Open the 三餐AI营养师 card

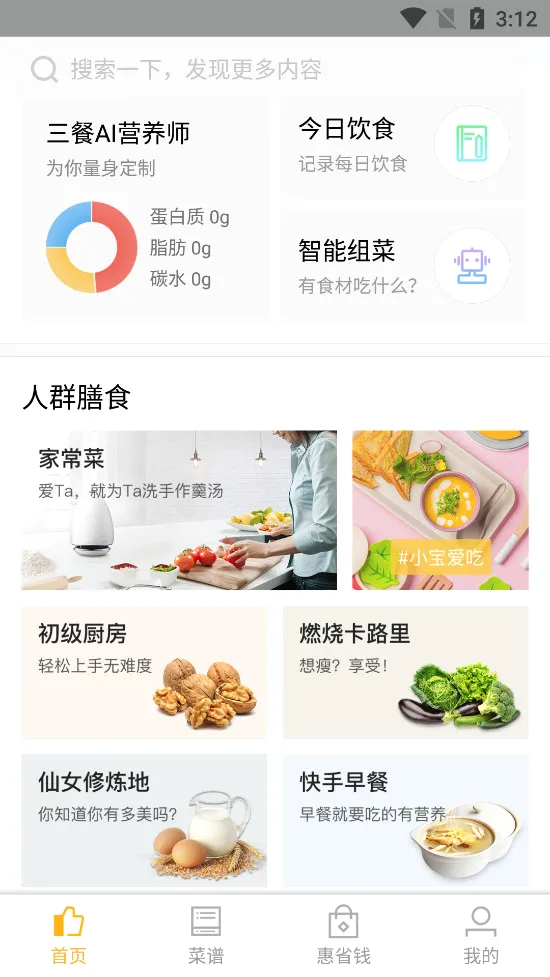pos(146,209)
